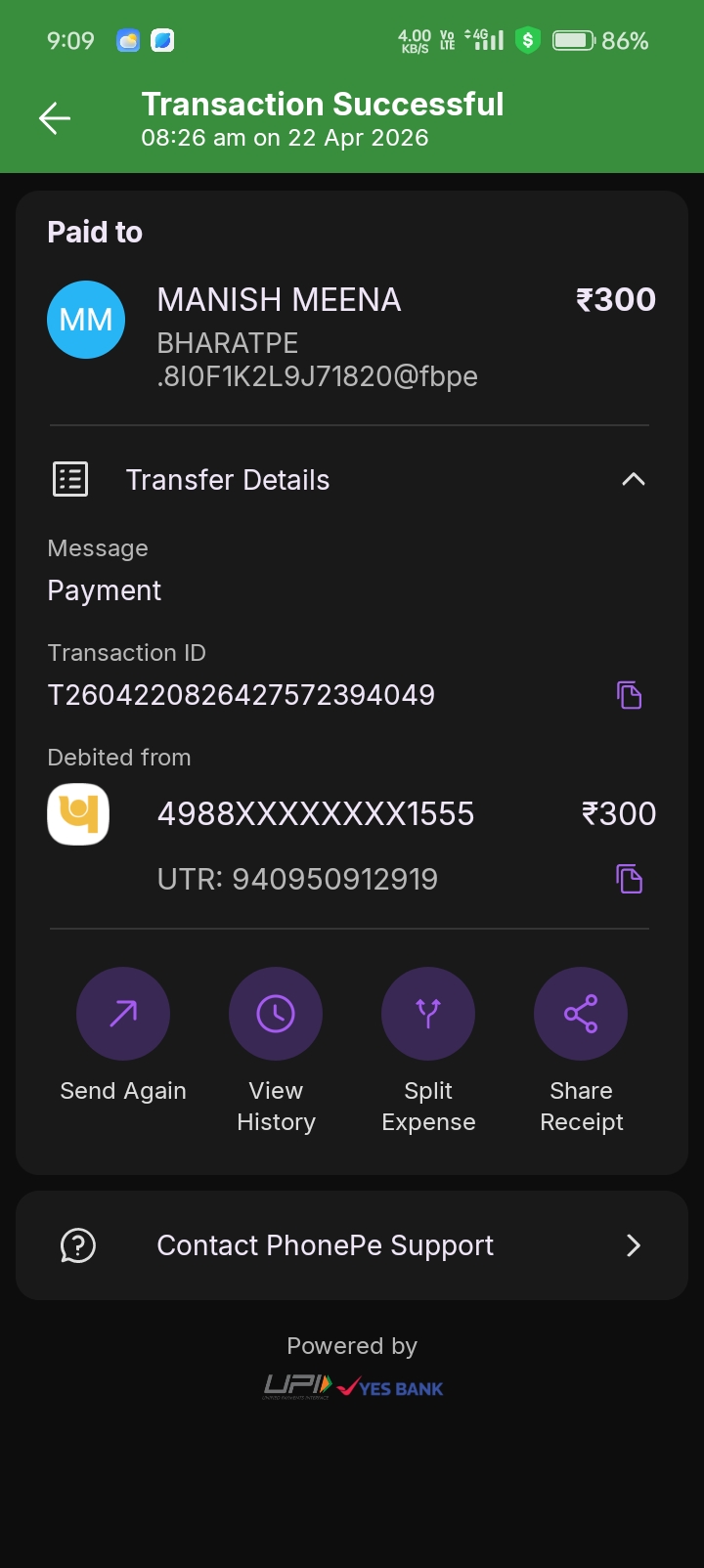Open View History
704x1568 pixels.
click(276, 1015)
